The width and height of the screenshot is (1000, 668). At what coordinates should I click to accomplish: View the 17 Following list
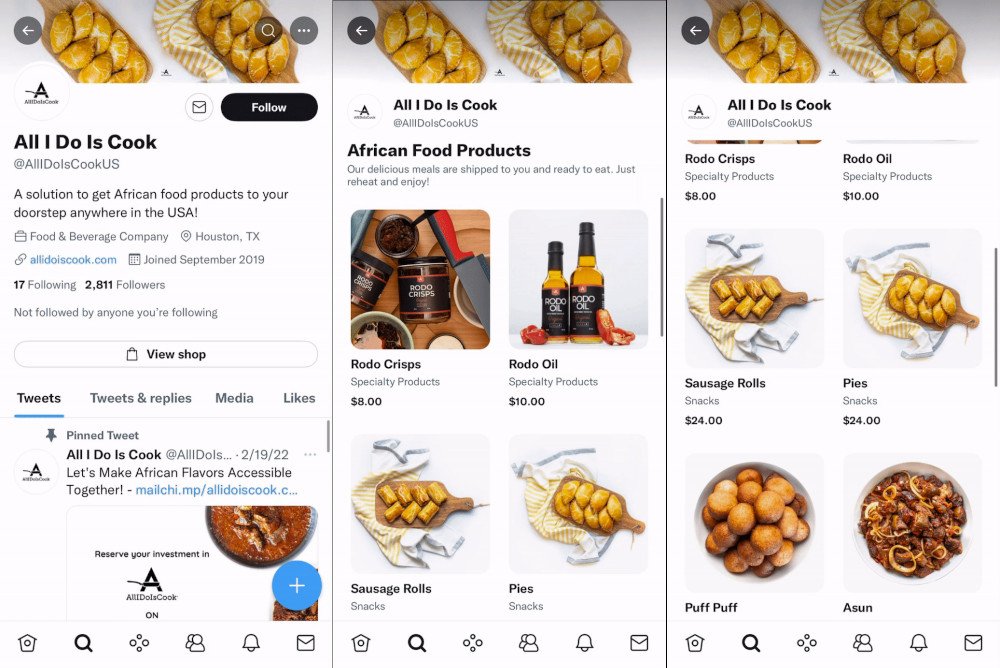pos(45,285)
